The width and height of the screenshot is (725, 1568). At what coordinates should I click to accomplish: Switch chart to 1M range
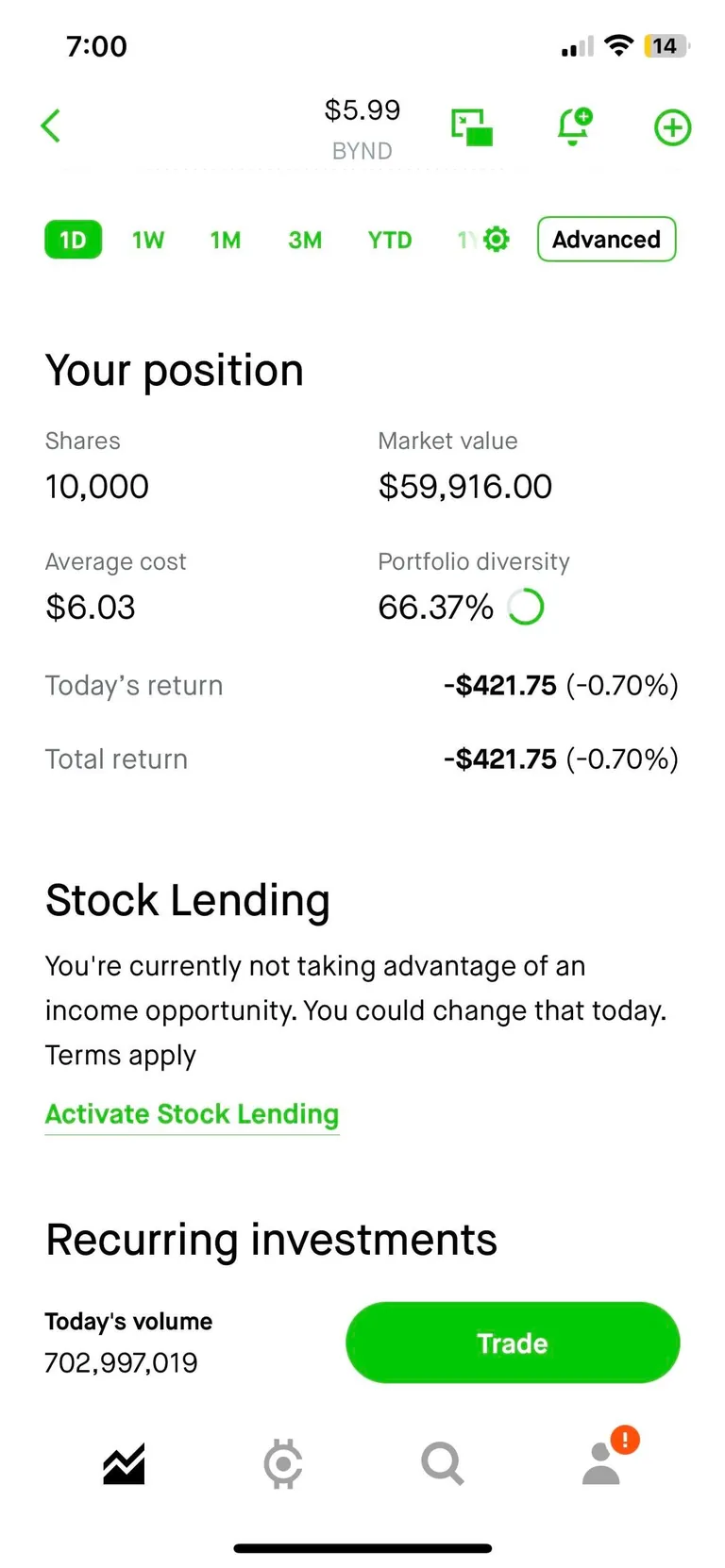tap(226, 240)
